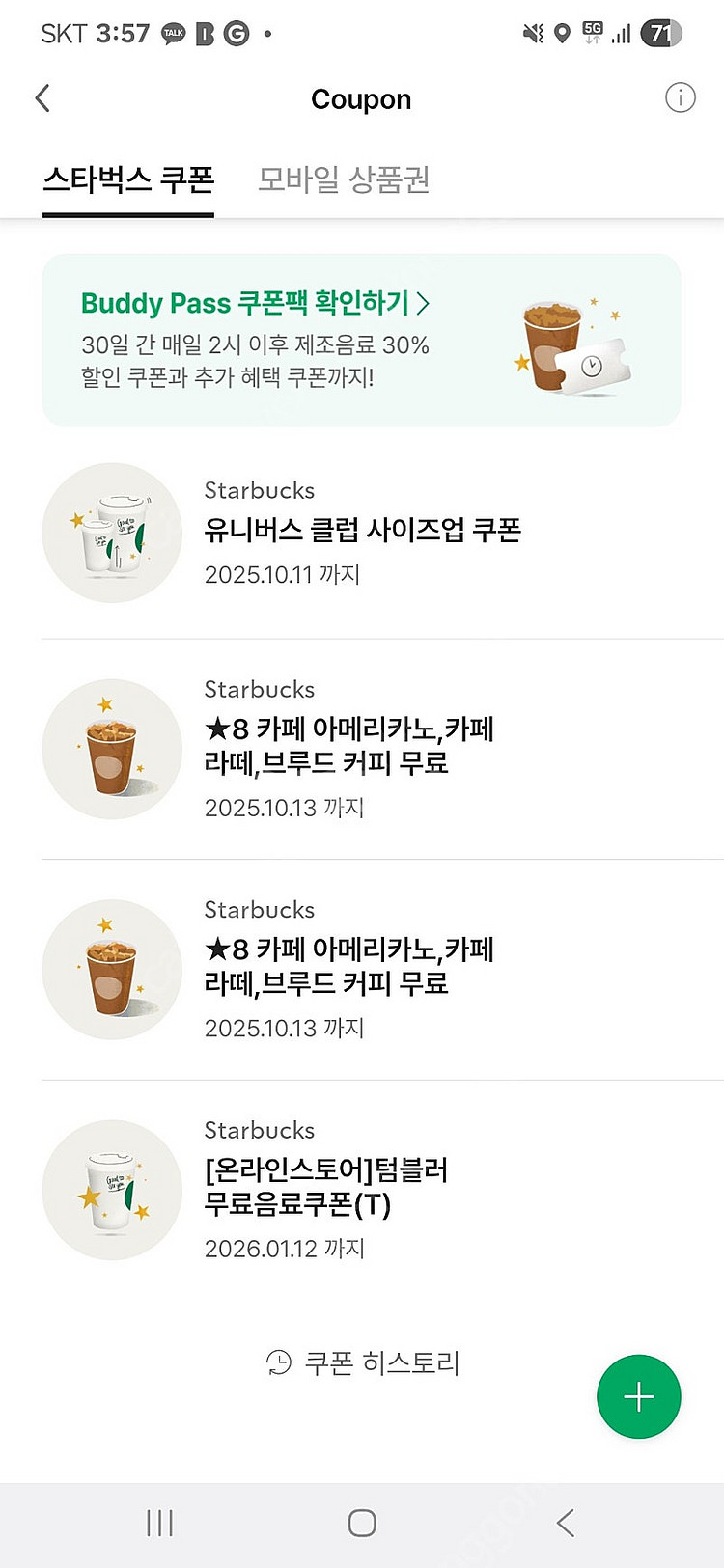Go back from the Coupon page

click(x=42, y=98)
